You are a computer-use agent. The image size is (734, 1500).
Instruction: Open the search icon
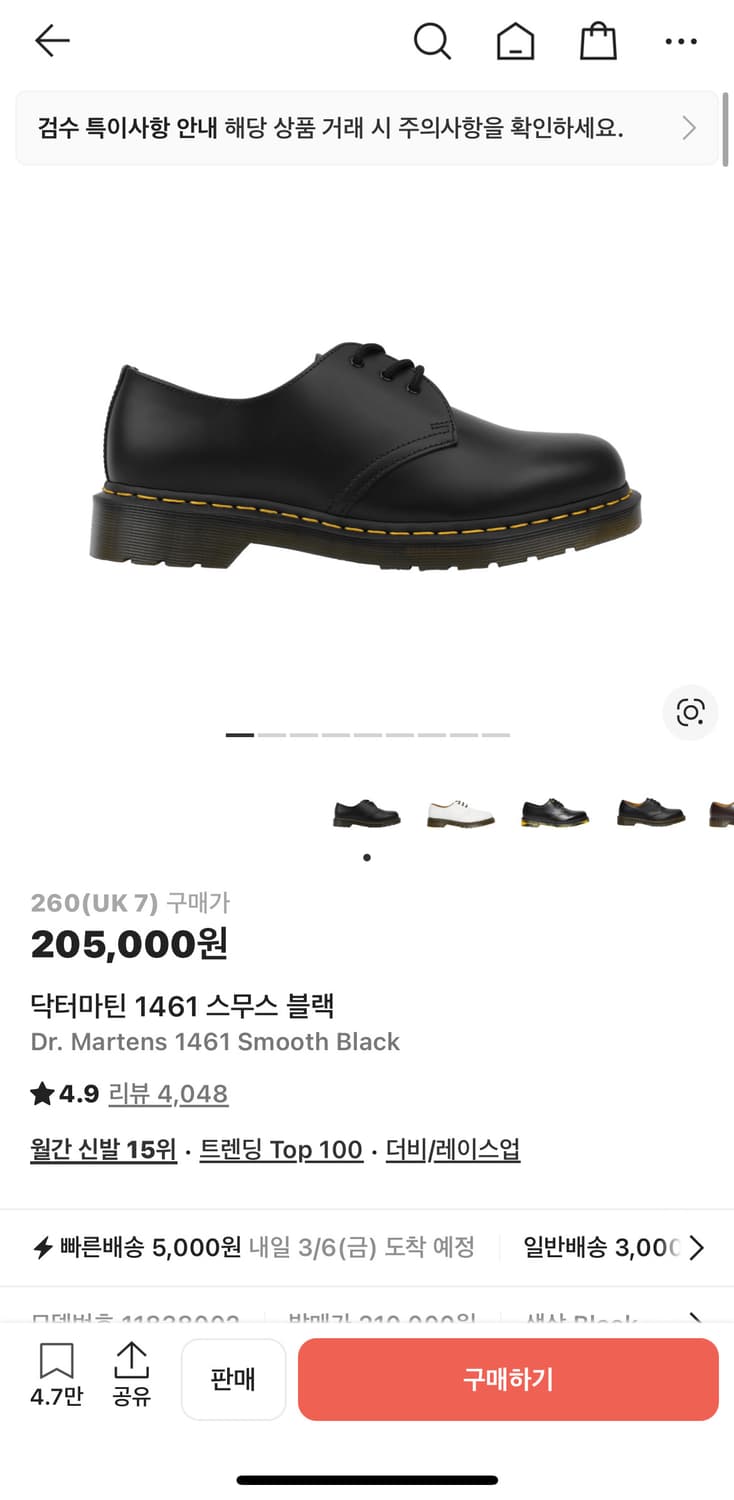432,41
